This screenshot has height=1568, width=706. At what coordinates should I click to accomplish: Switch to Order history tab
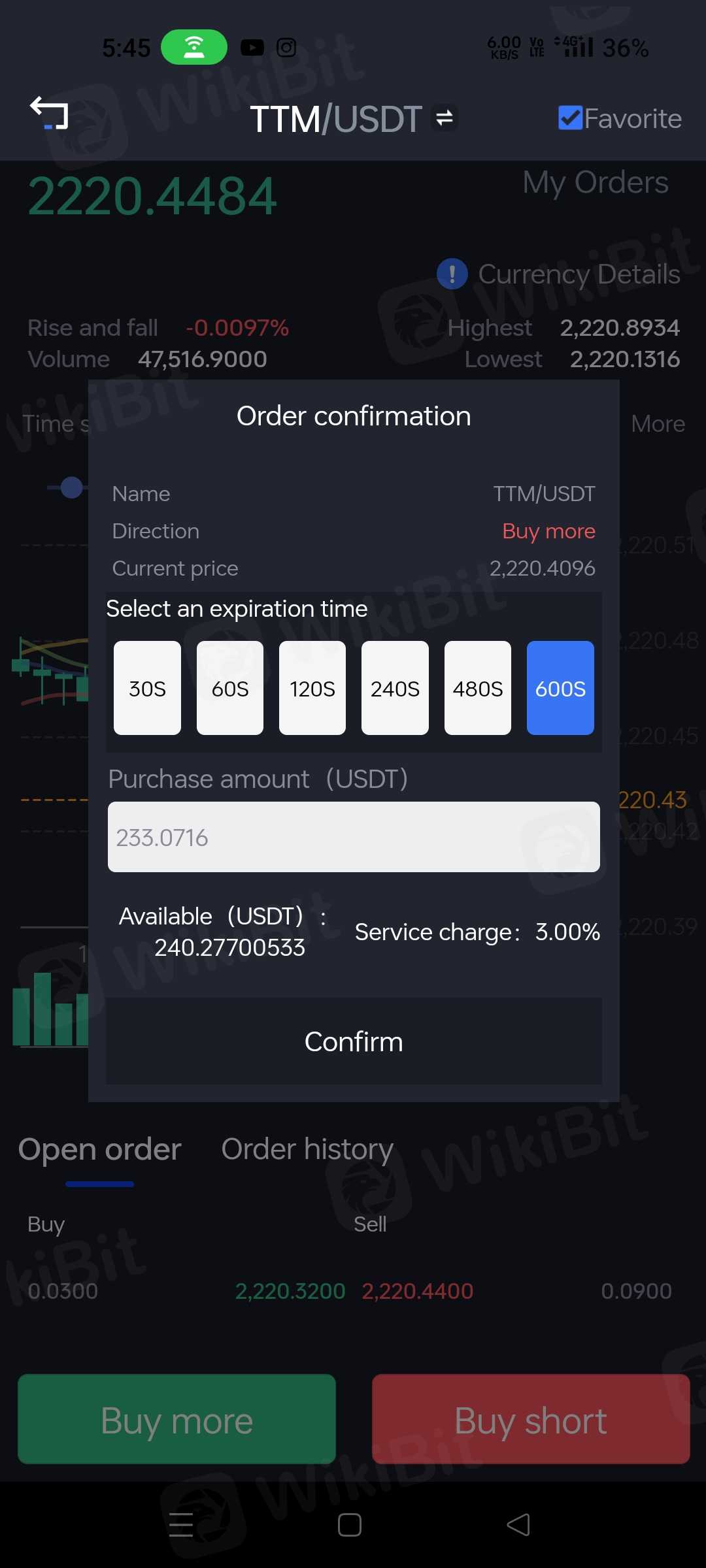tap(307, 1149)
